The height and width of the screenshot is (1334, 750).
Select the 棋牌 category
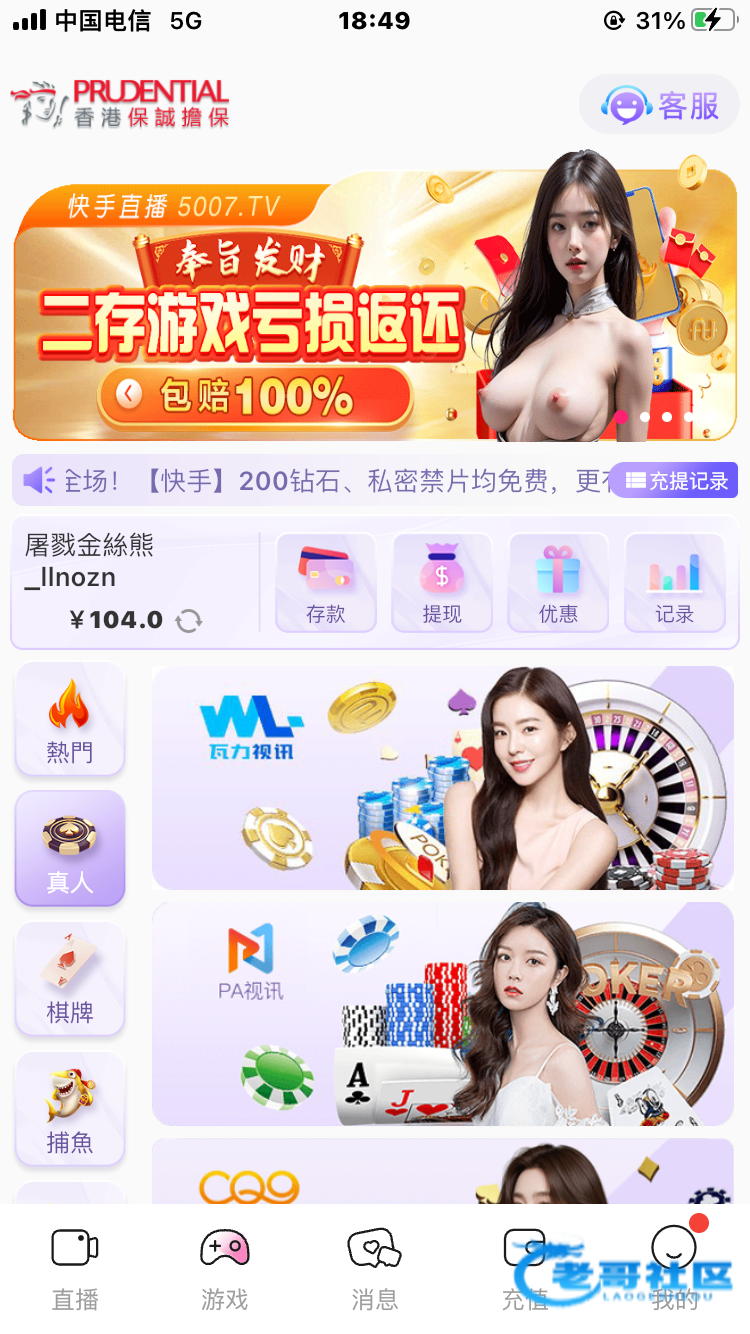point(70,979)
